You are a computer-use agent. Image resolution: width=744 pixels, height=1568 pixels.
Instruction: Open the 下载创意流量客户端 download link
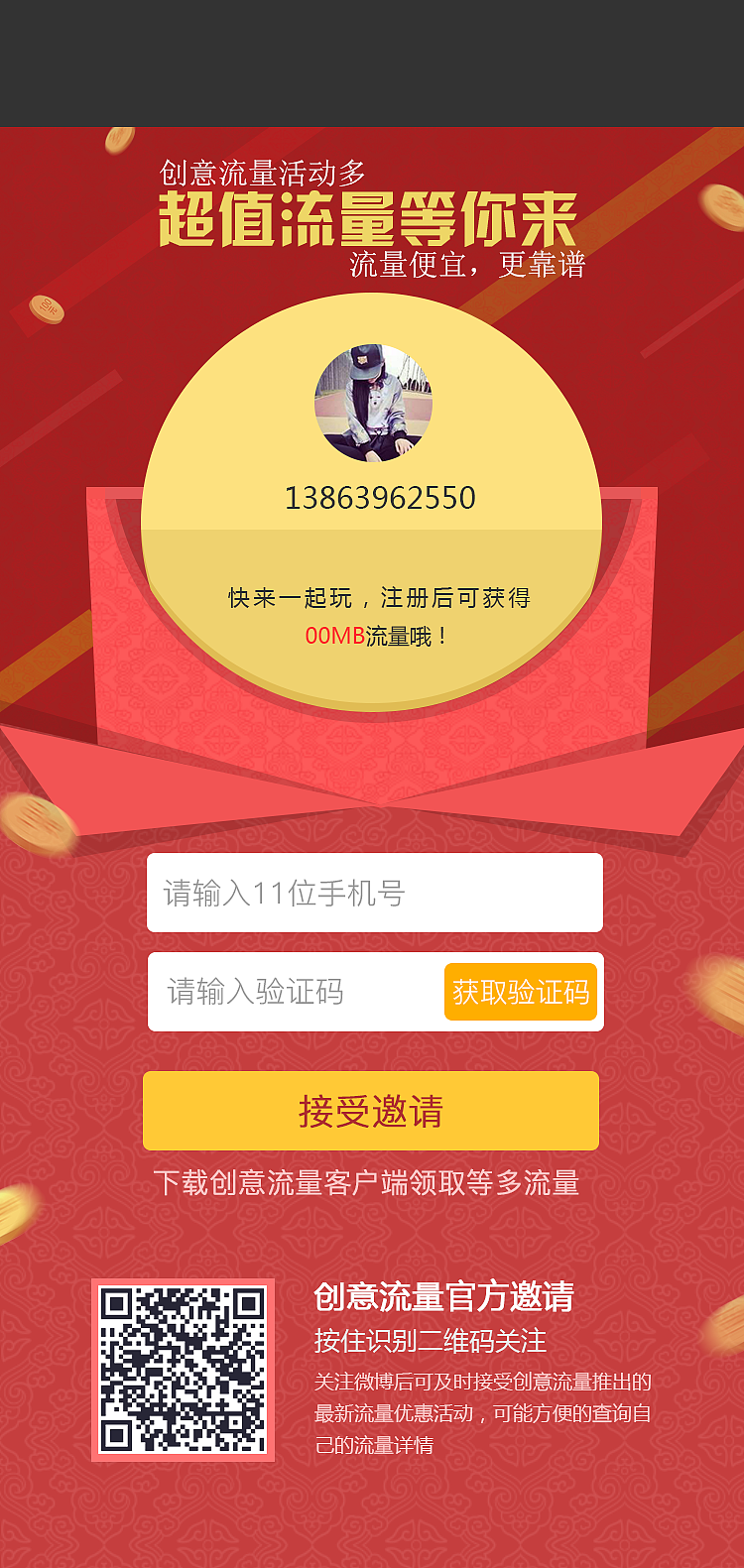tap(371, 1182)
